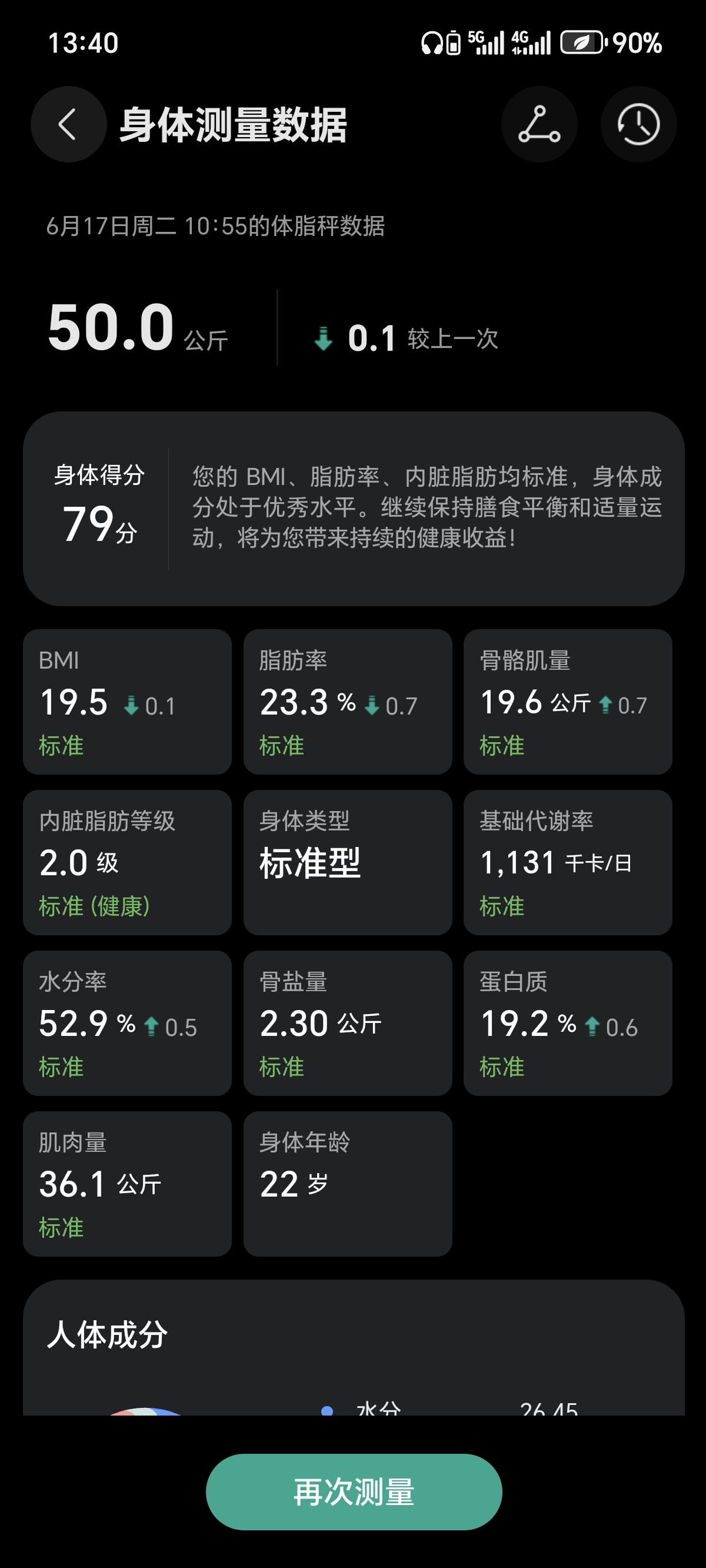706x1568 pixels.
Task: Open the share icon in header
Action: 540,124
